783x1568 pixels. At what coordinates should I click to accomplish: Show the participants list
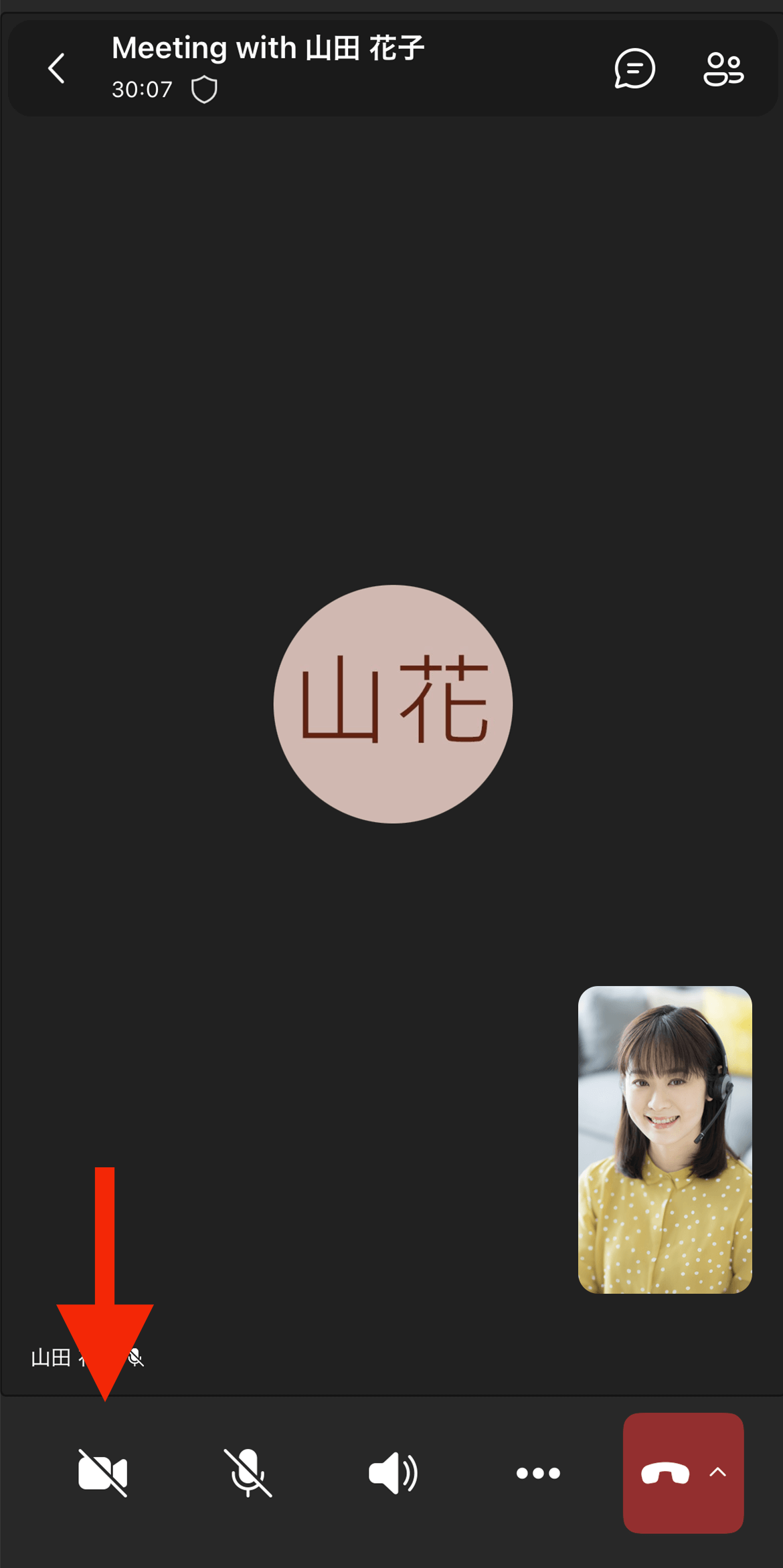coord(723,69)
